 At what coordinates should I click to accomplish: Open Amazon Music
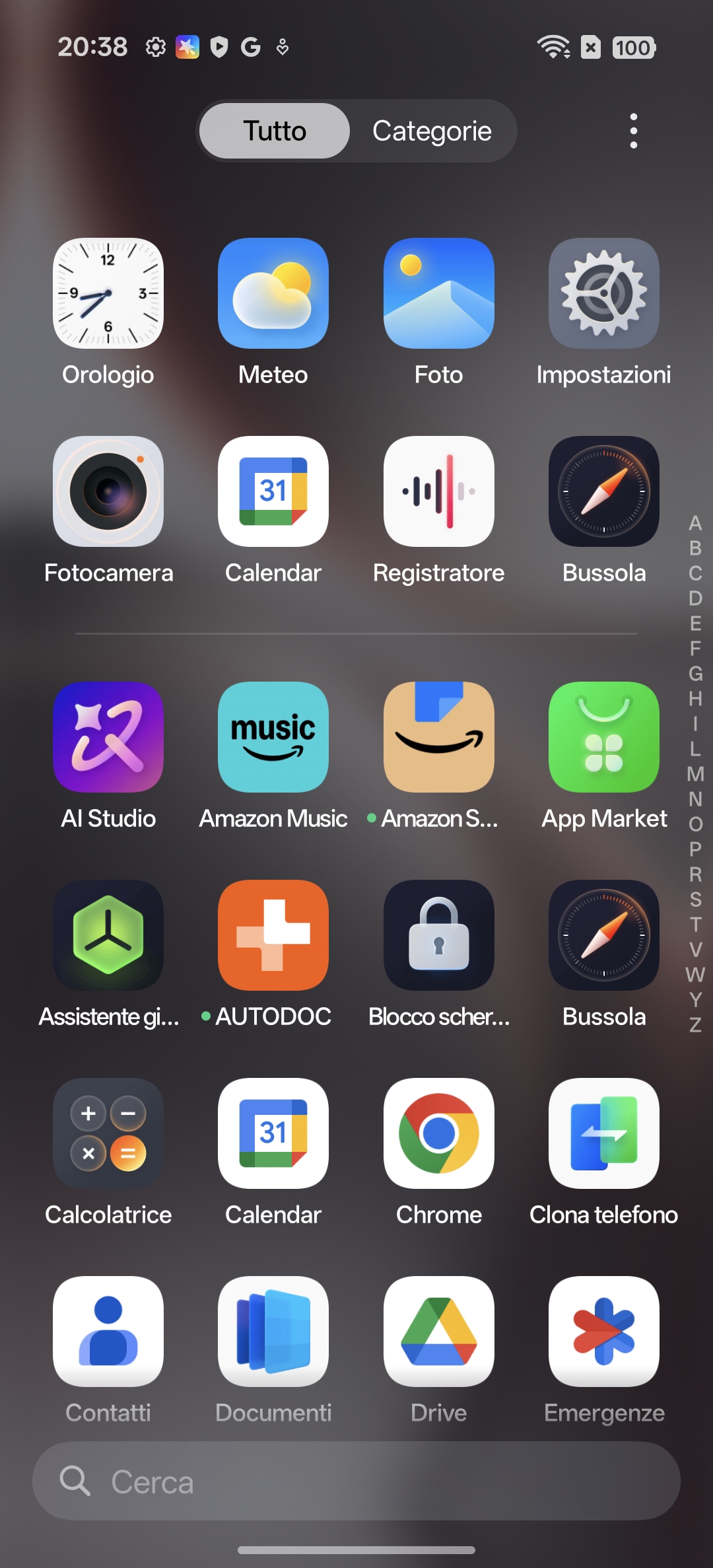click(x=273, y=737)
